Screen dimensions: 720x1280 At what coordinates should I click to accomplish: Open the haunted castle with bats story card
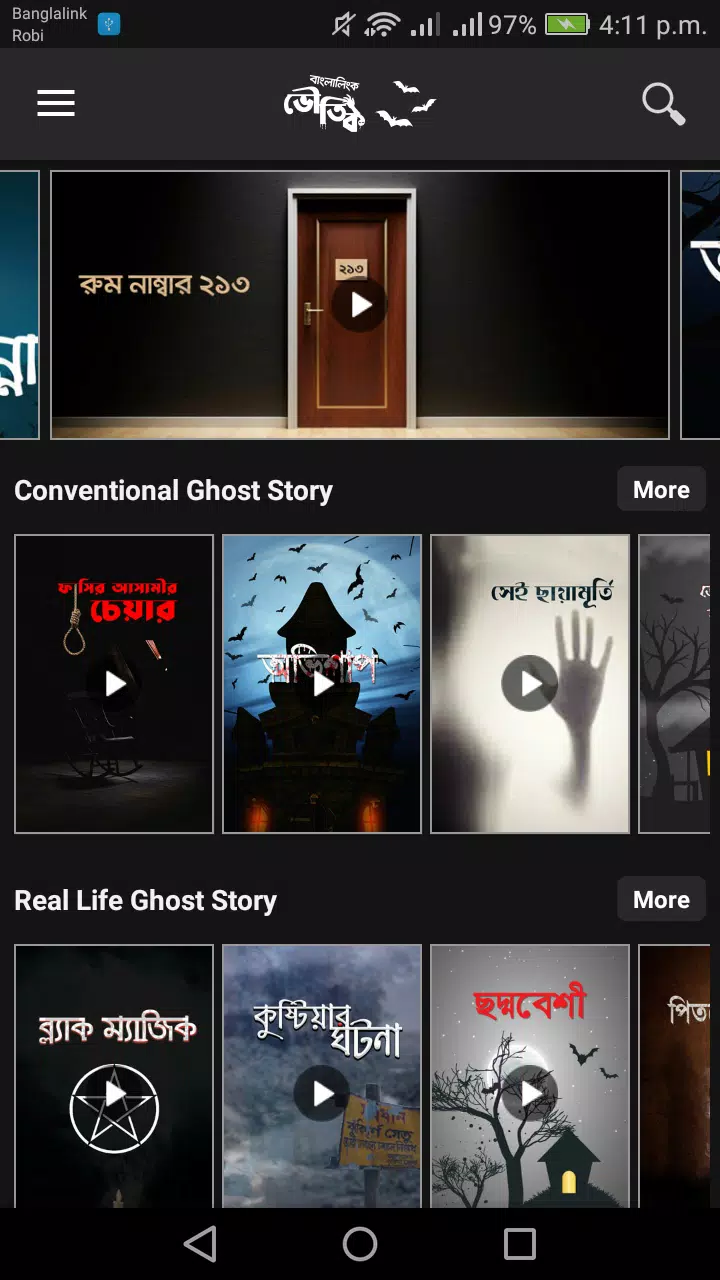322,684
